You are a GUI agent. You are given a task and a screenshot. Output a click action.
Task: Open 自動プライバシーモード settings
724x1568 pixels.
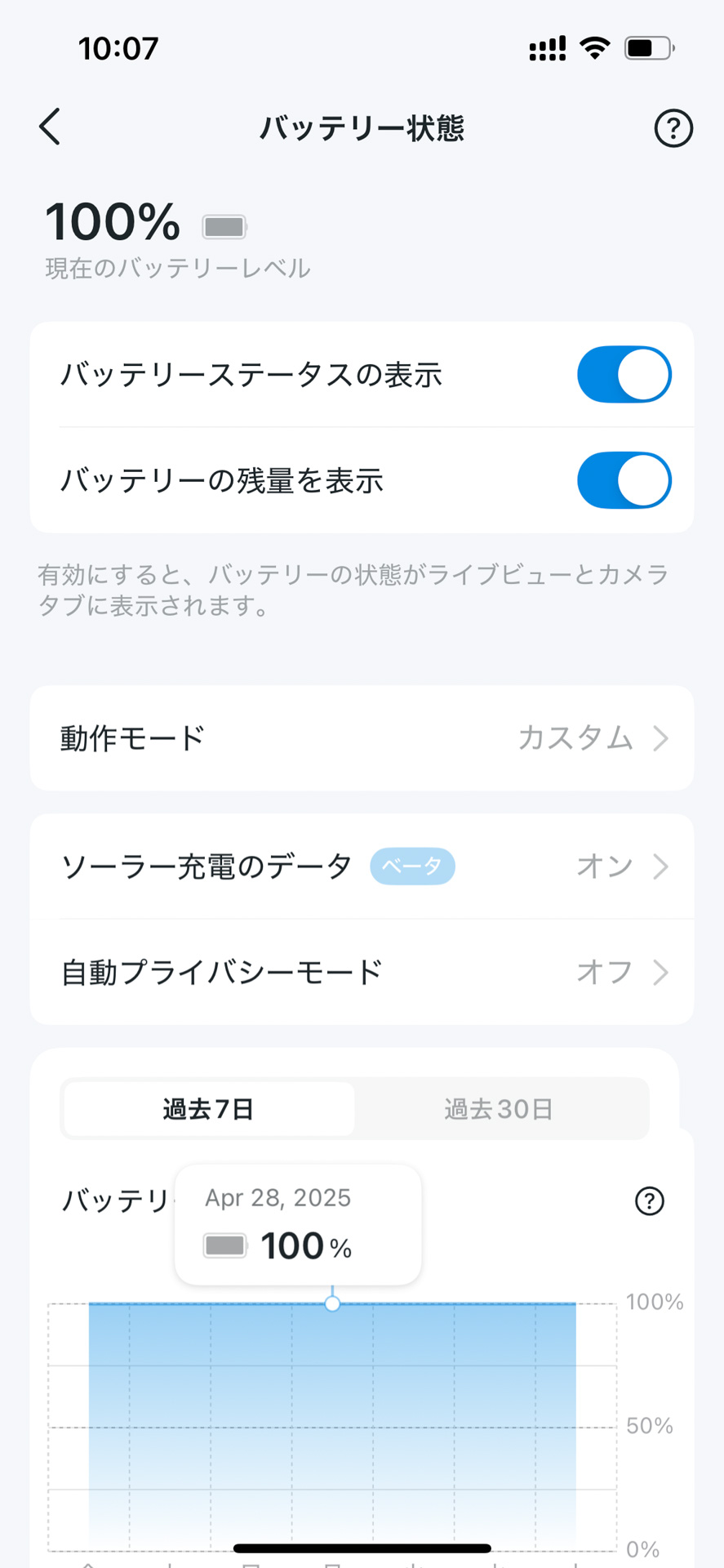362,972
